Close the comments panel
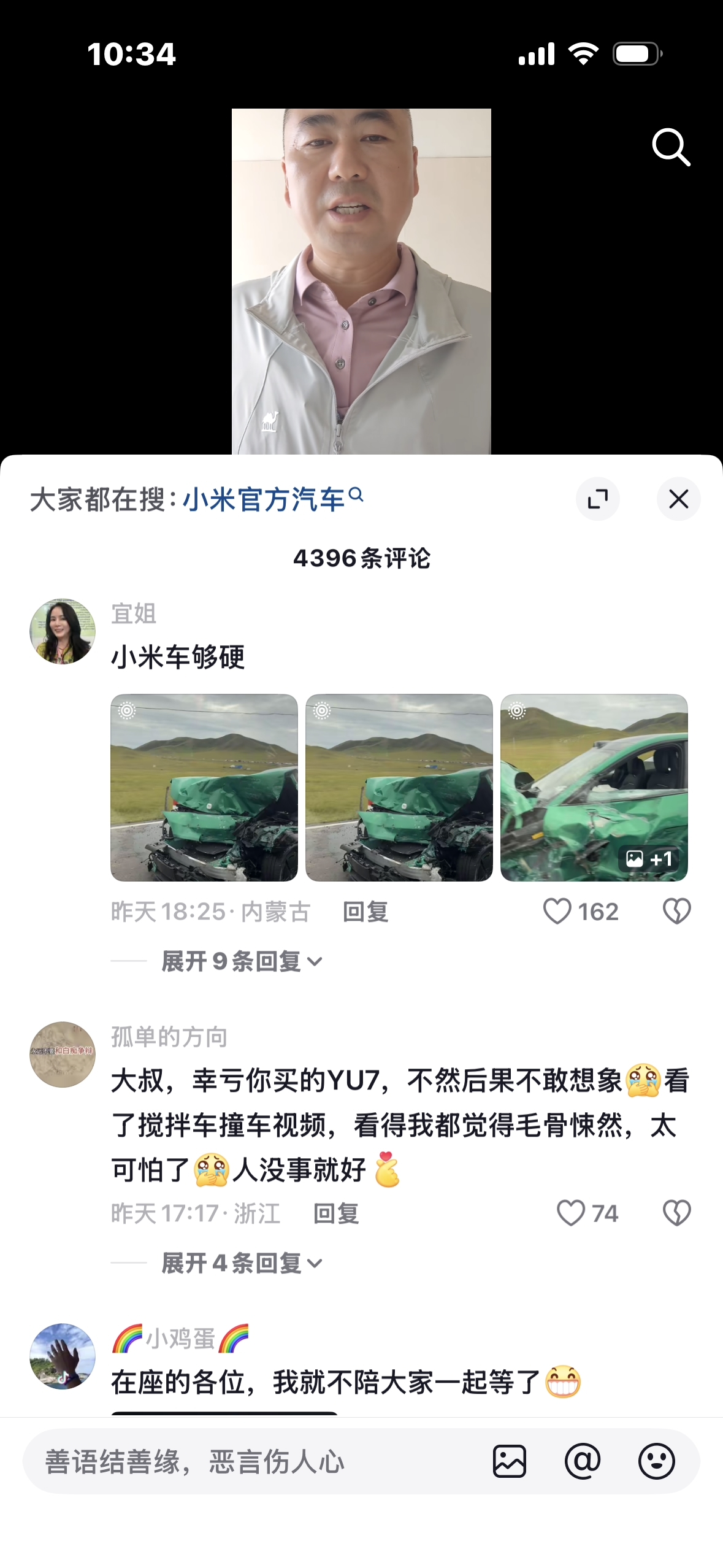 tap(678, 499)
